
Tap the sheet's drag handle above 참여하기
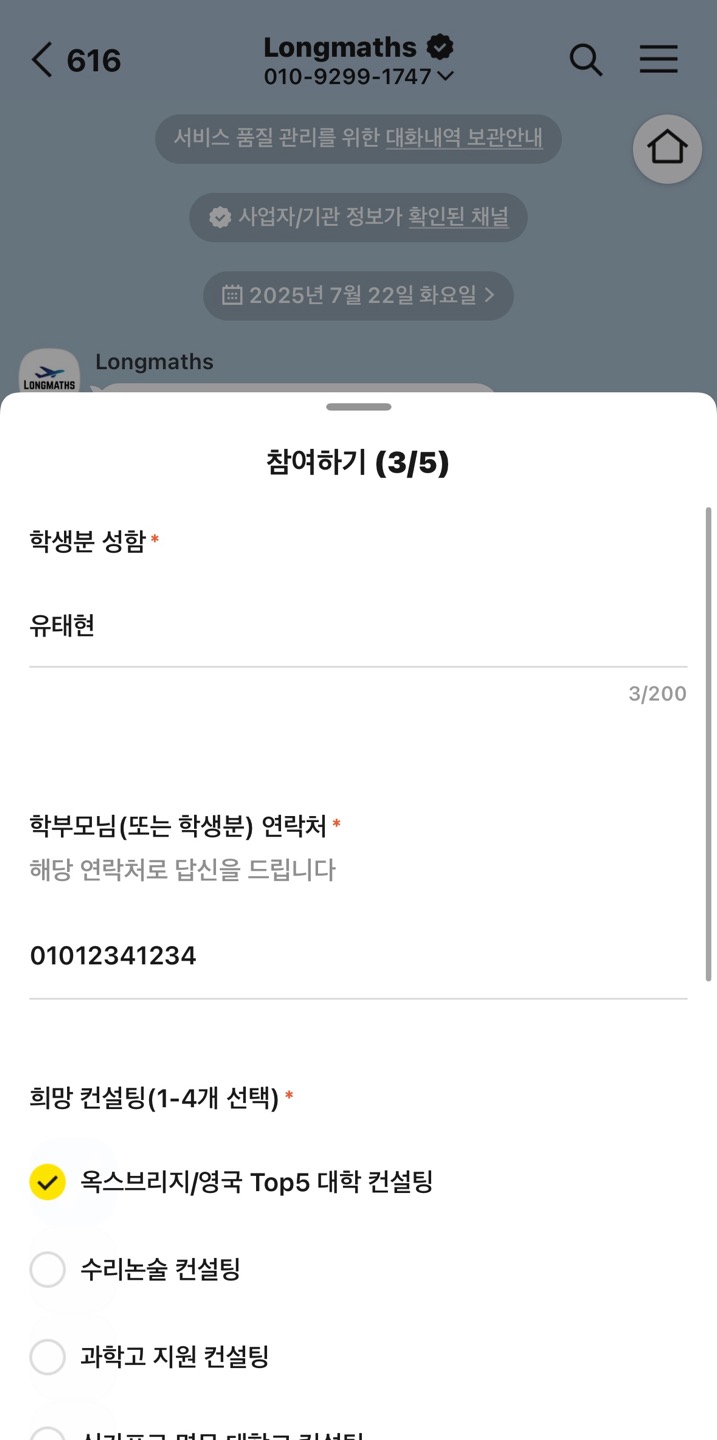tap(358, 407)
